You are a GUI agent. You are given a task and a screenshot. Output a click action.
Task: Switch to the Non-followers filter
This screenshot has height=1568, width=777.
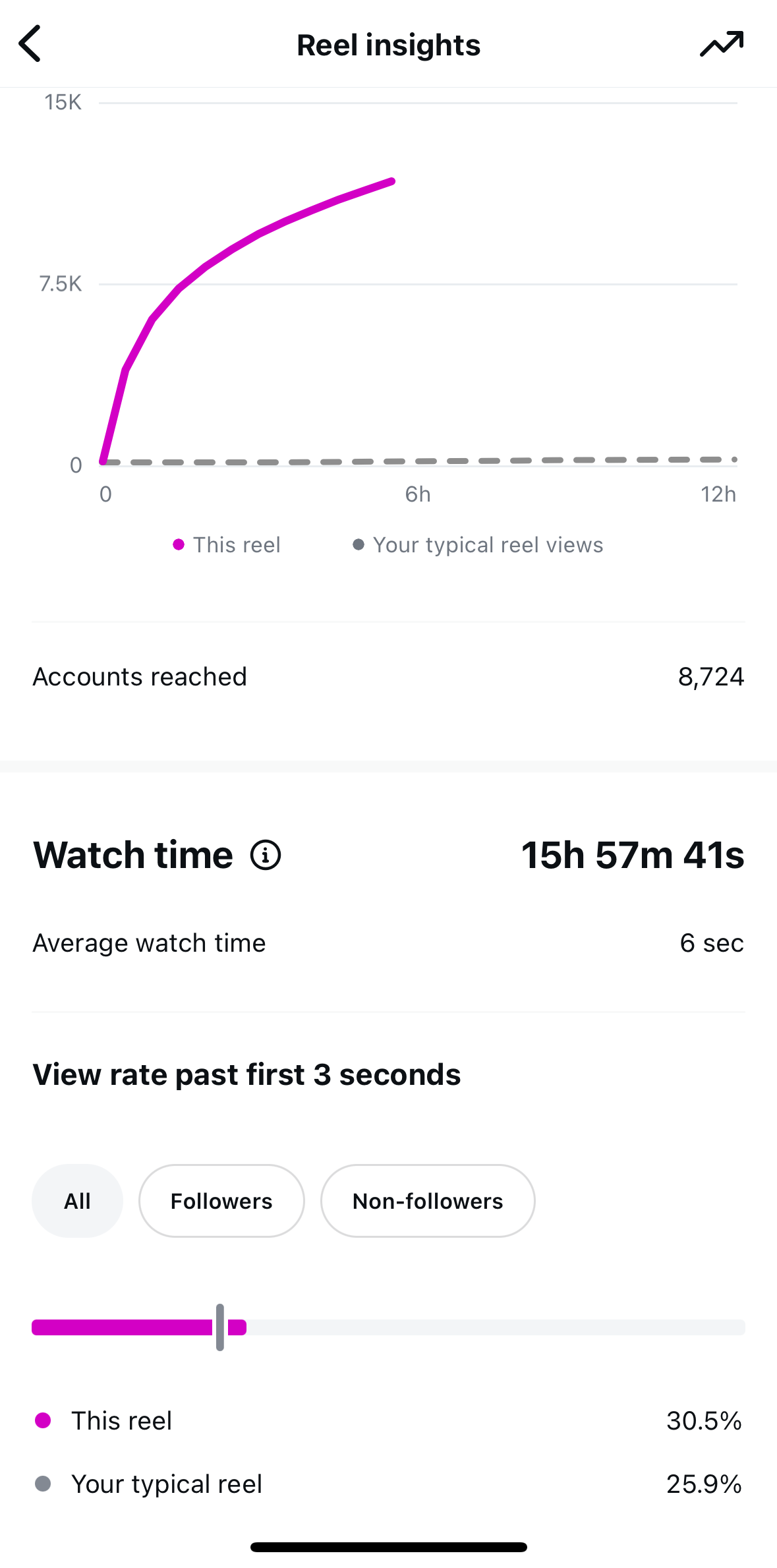pyautogui.click(x=428, y=1201)
